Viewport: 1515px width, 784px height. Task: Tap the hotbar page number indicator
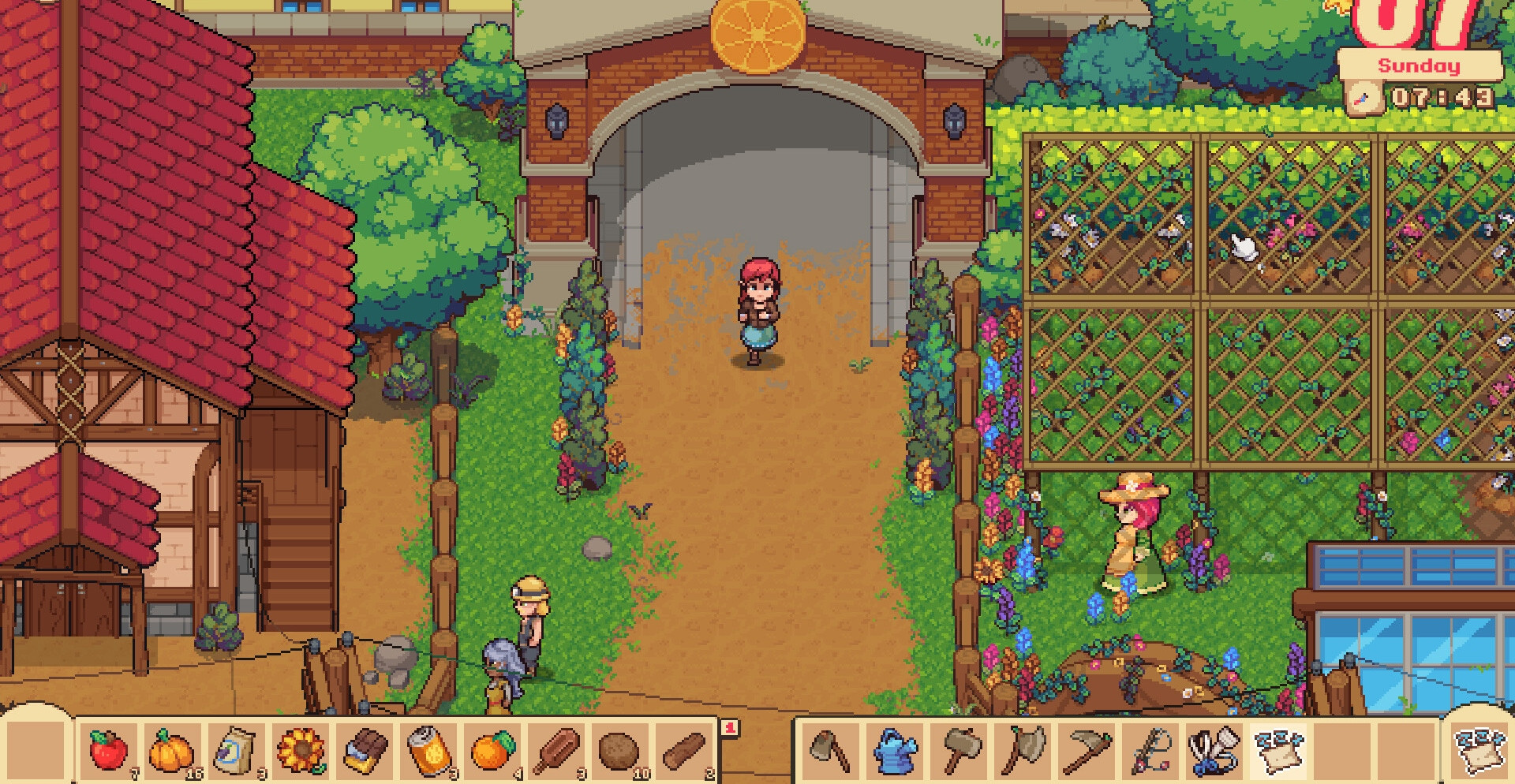click(x=731, y=728)
